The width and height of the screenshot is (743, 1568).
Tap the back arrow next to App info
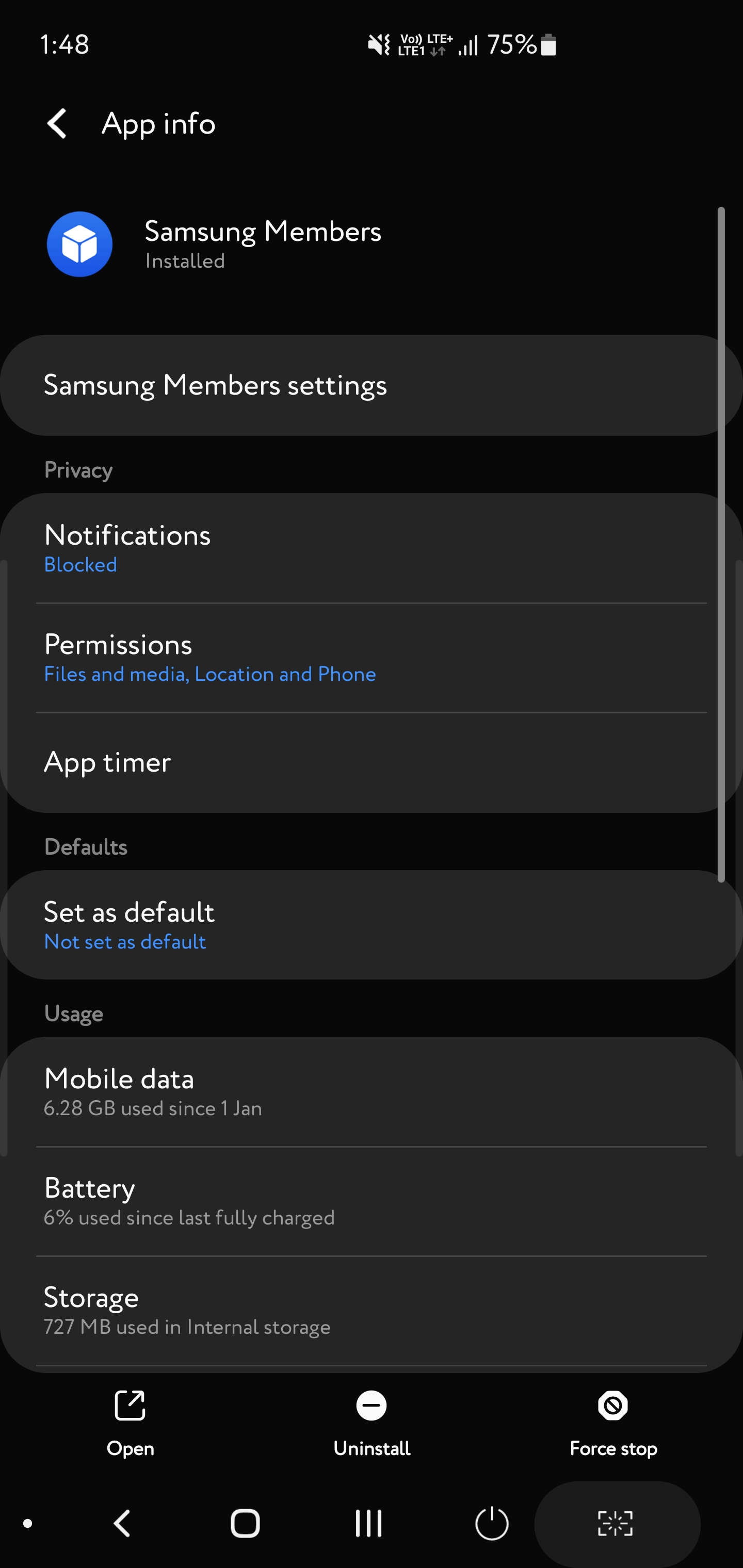click(57, 124)
